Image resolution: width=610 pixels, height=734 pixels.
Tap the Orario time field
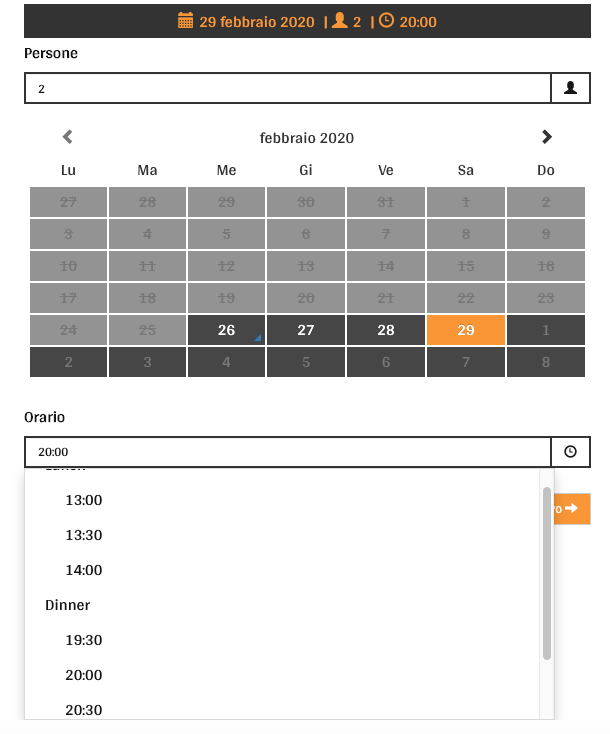pyautogui.click(x=287, y=452)
